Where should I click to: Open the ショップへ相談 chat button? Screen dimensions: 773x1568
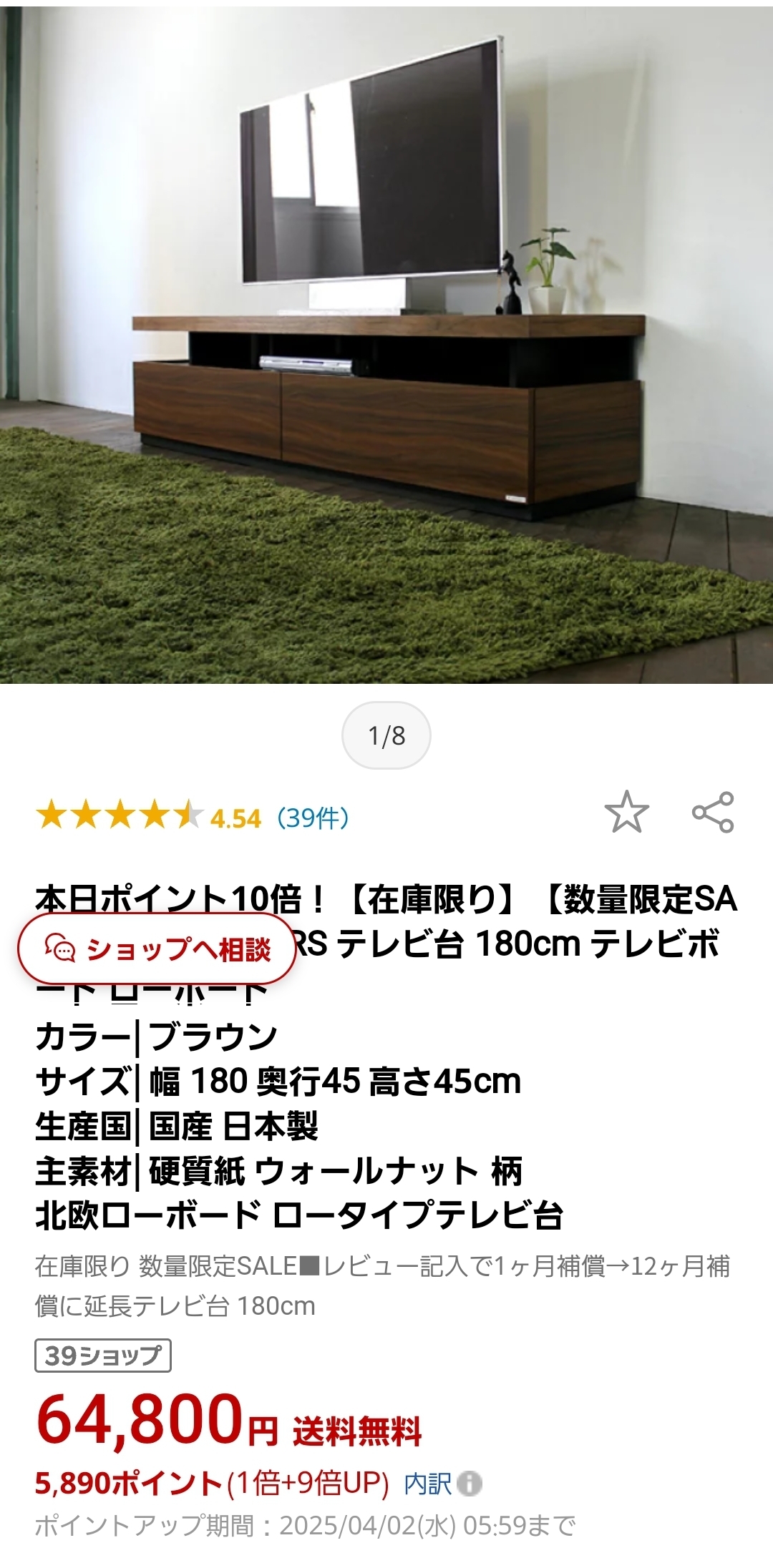tap(157, 950)
